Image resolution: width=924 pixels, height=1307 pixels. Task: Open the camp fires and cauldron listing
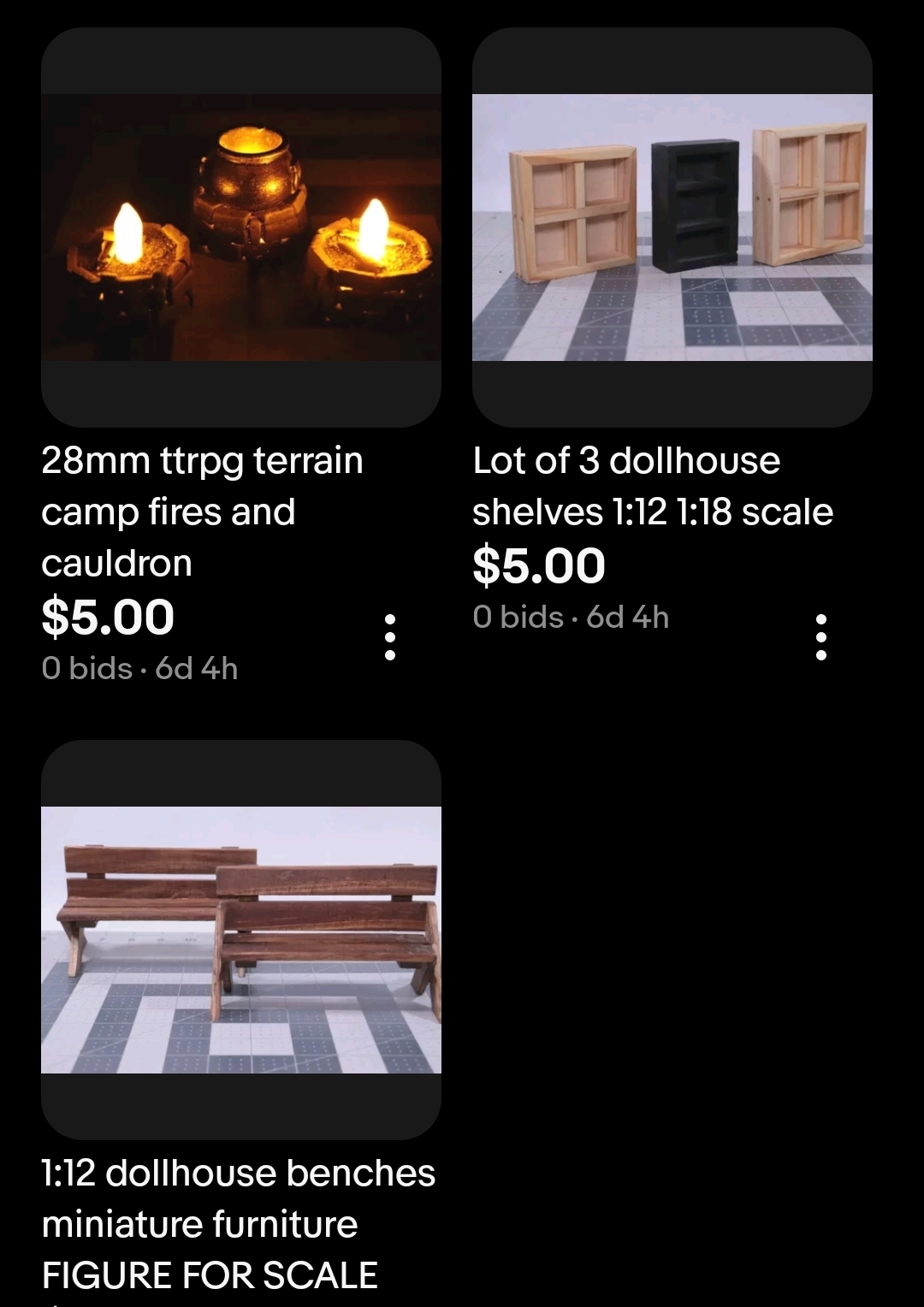[240, 228]
